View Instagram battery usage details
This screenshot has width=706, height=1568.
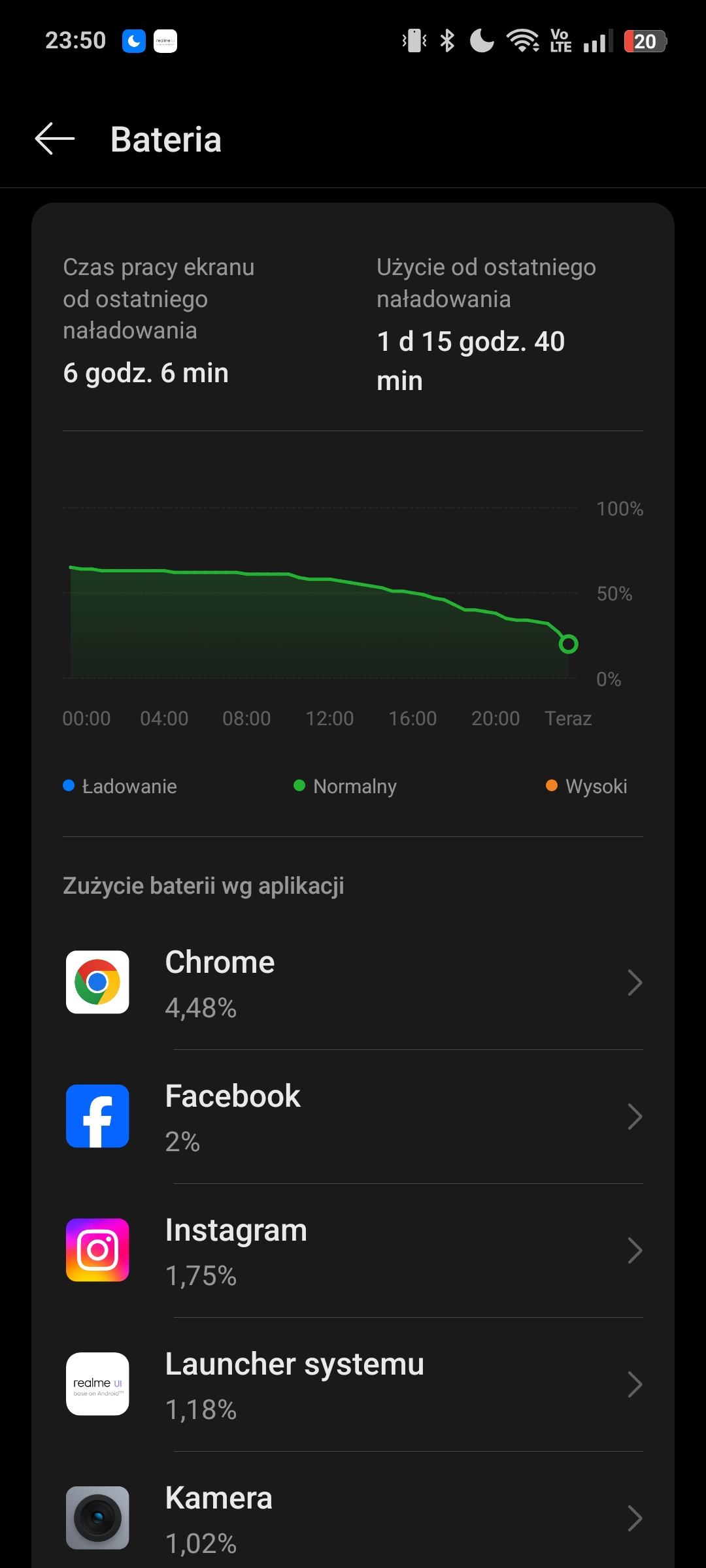coord(353,1250)
